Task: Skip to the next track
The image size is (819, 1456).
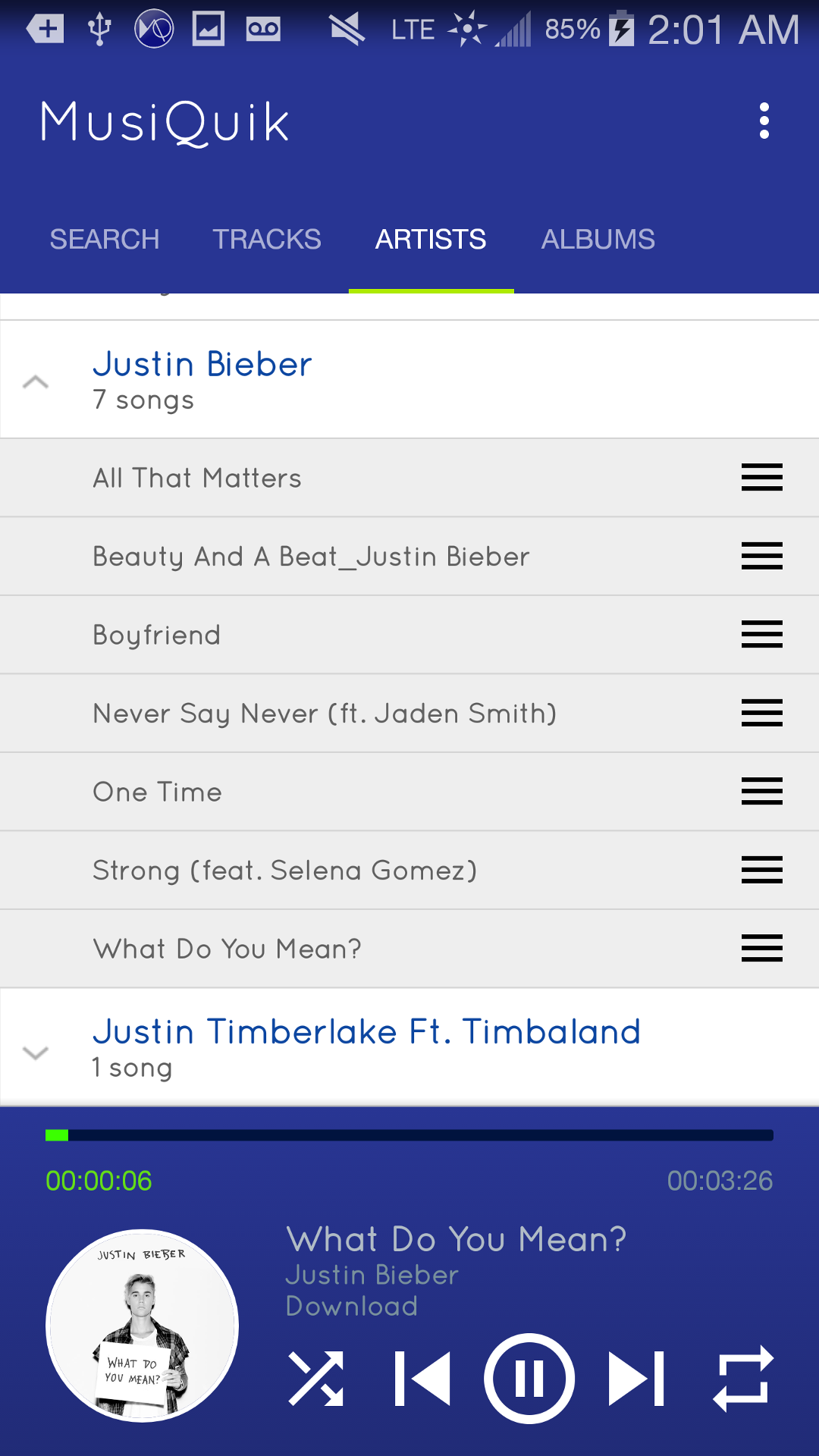Action: point(637,1378)
